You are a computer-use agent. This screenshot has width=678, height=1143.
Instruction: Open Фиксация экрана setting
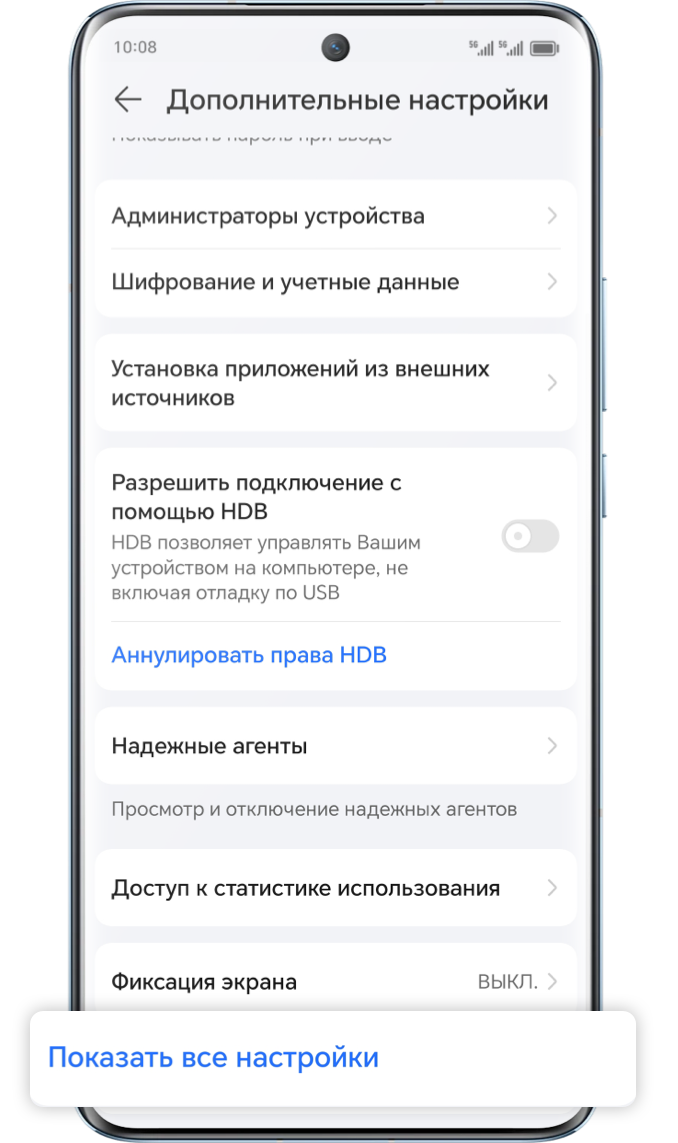coord(335,981)
